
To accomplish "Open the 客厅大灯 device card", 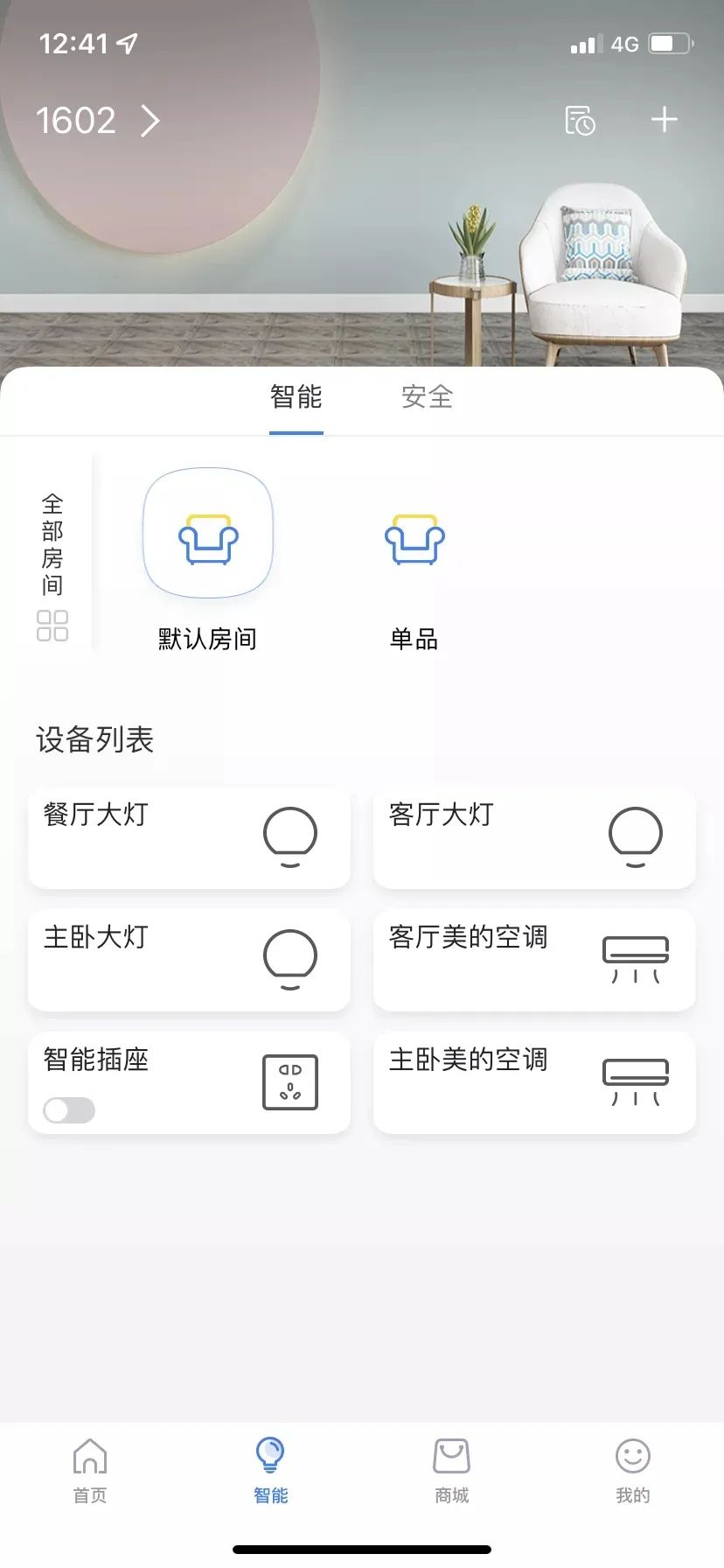I will [x=534, y=837].
